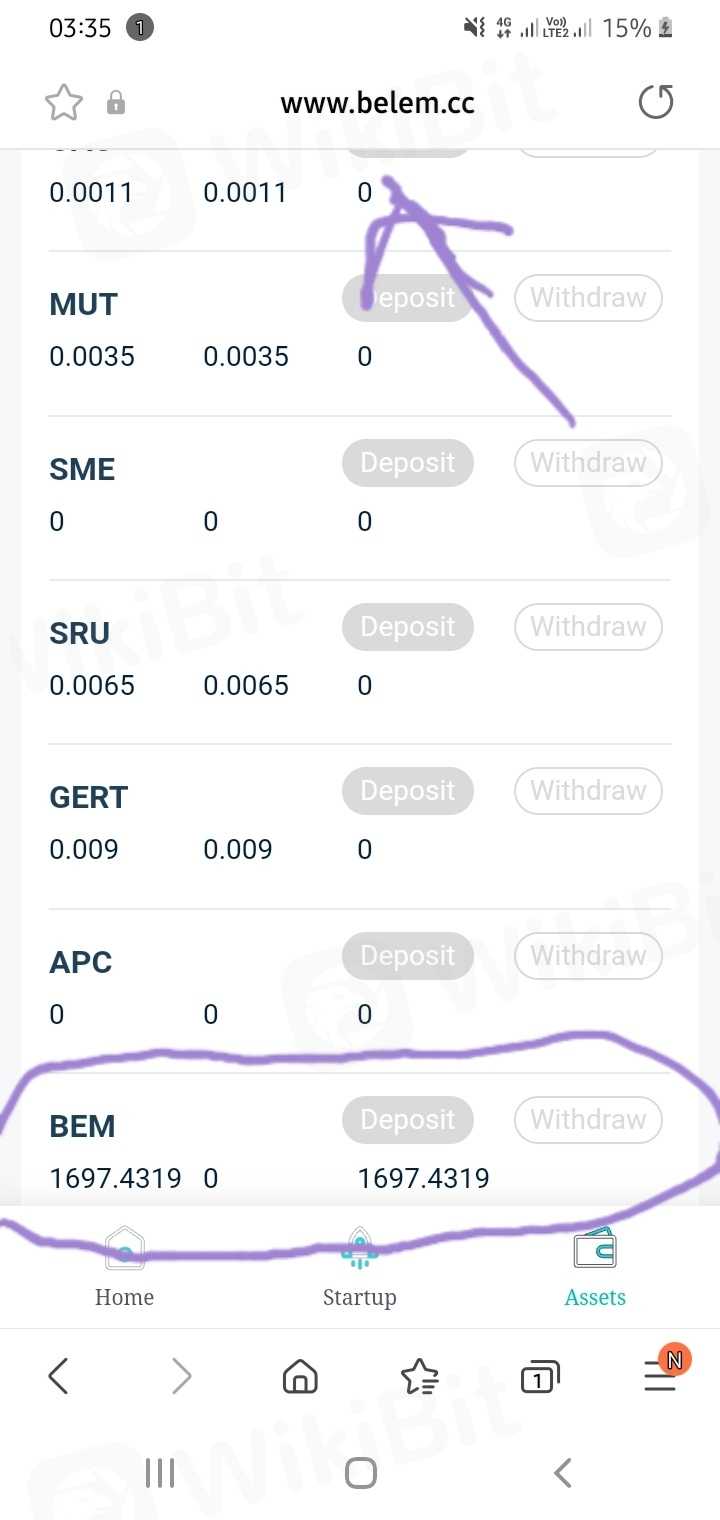This screenshot has height=1520, width=720.
Task: Open the browser tabs switcher
Action: tap(539, 1378)
